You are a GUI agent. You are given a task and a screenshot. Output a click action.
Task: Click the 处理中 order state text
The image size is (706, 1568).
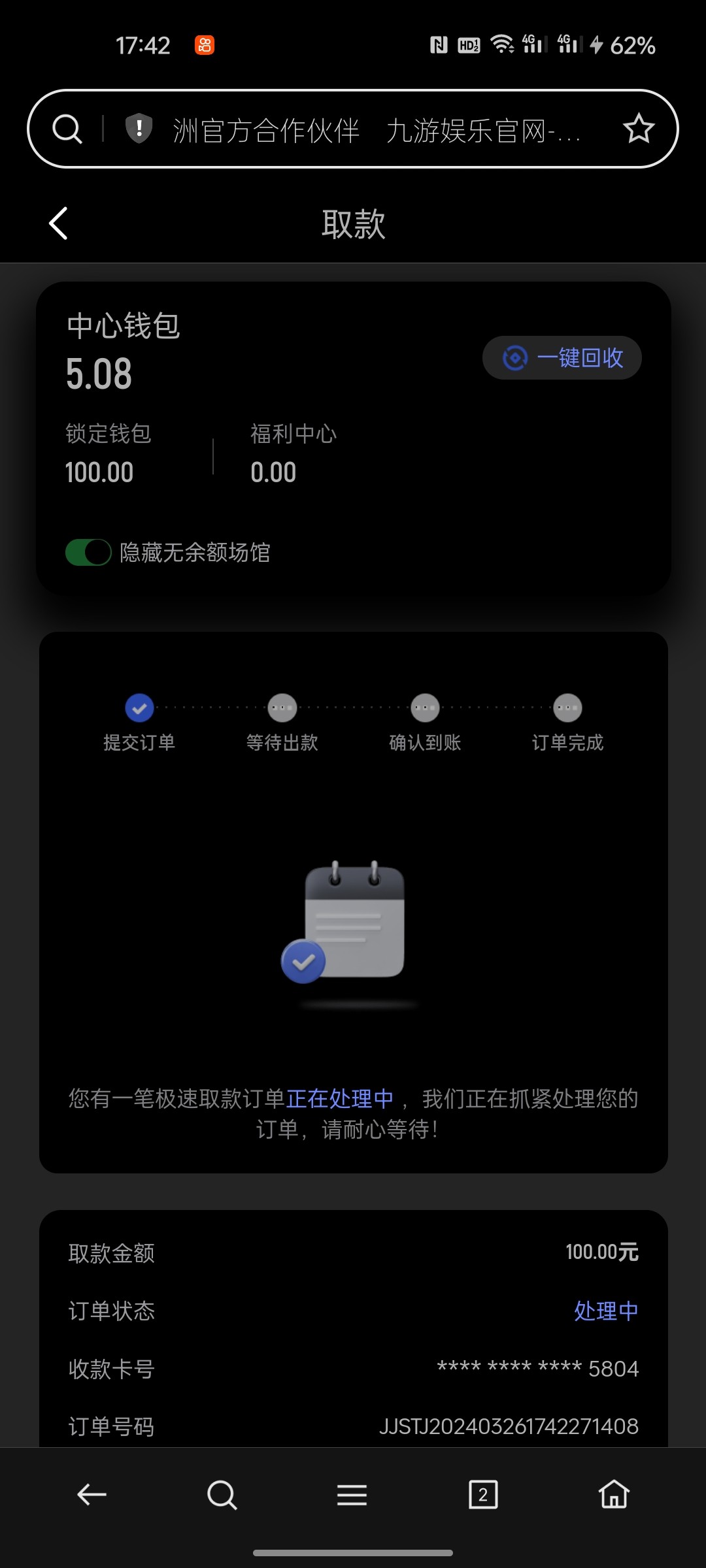tap(605, 1309)
